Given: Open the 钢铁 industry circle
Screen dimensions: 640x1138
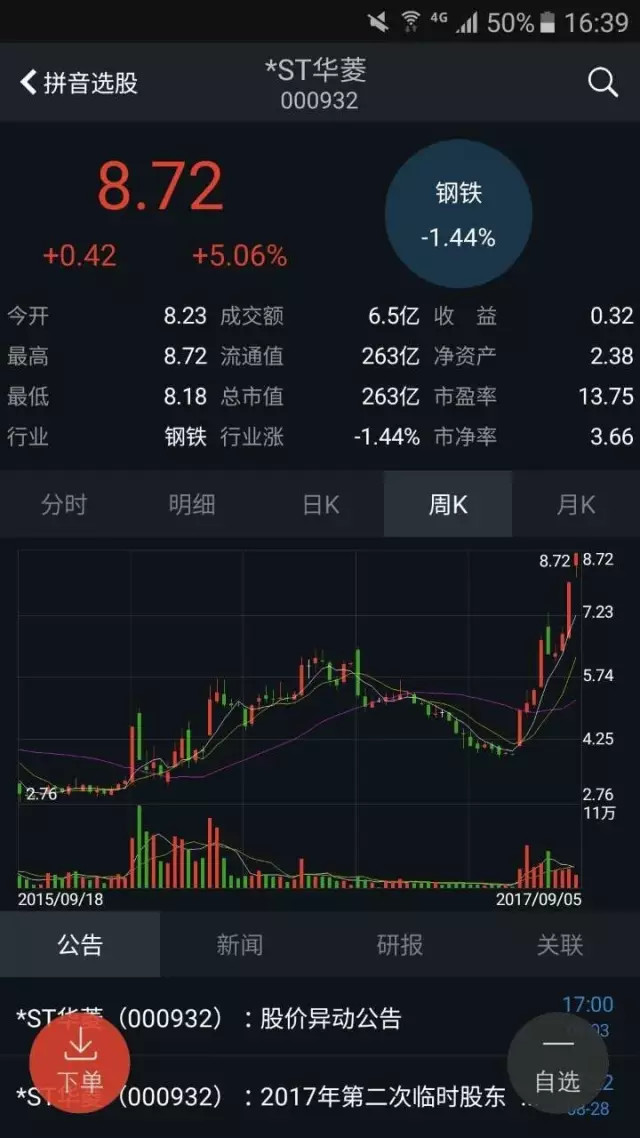Looking at the screenshot, I should point(459,214).
